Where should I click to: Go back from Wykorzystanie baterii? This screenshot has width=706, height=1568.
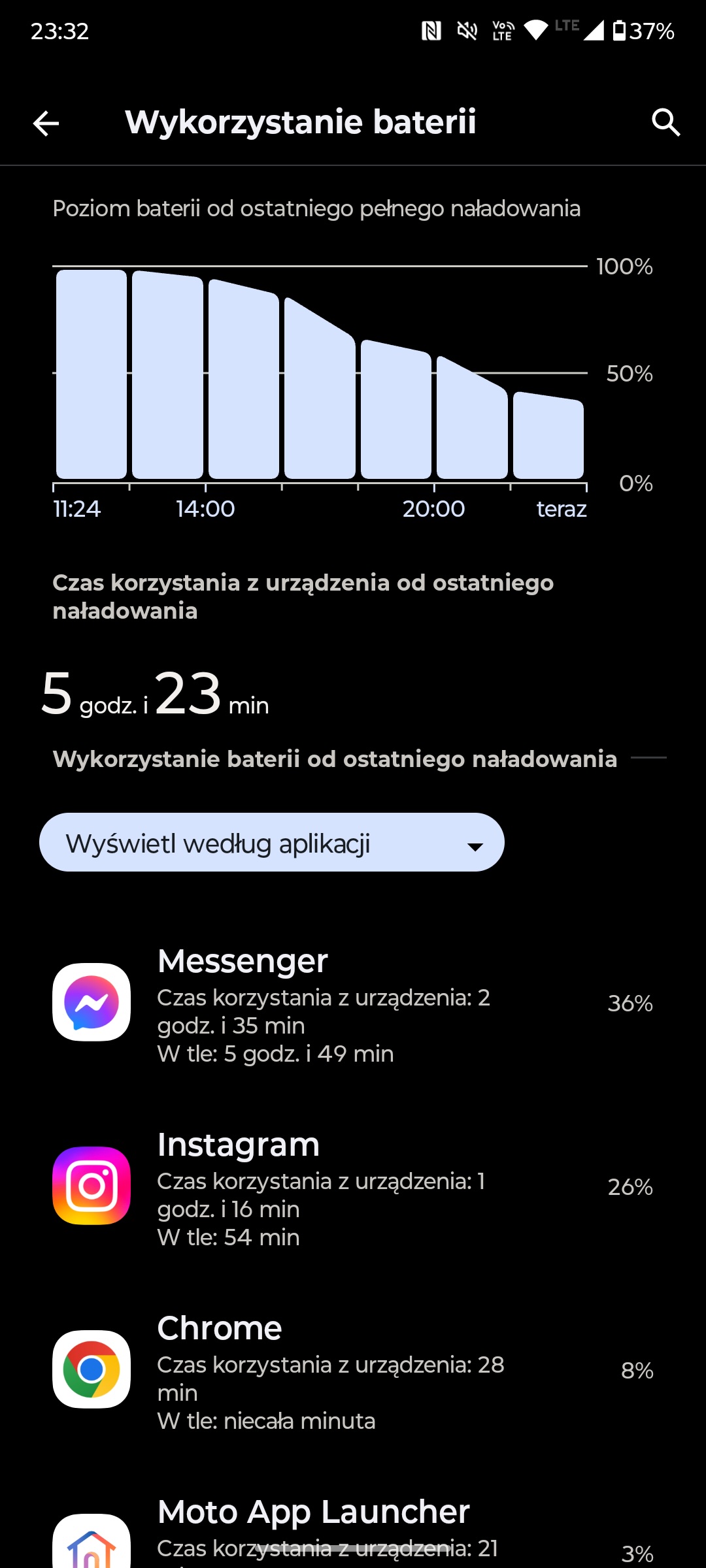(46, 123)
